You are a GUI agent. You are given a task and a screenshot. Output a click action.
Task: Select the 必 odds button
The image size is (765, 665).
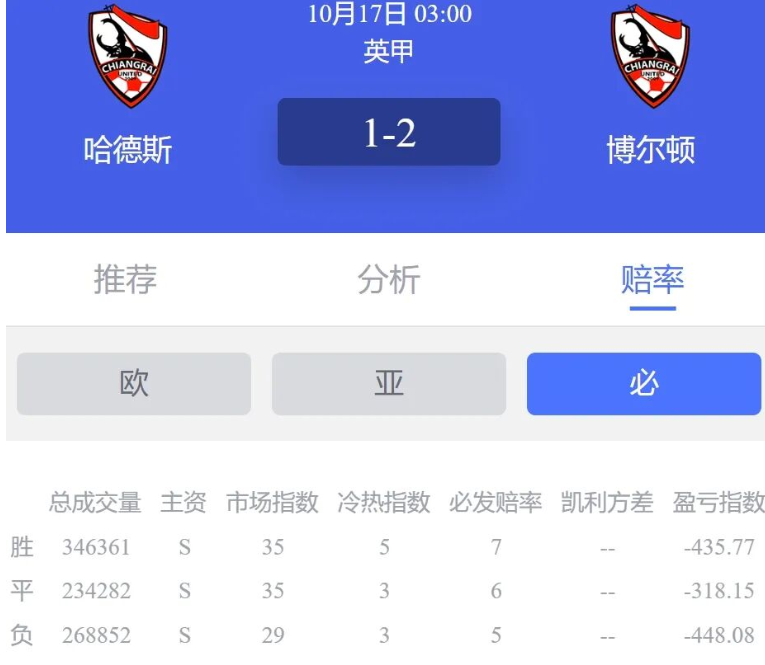(644, 384)
